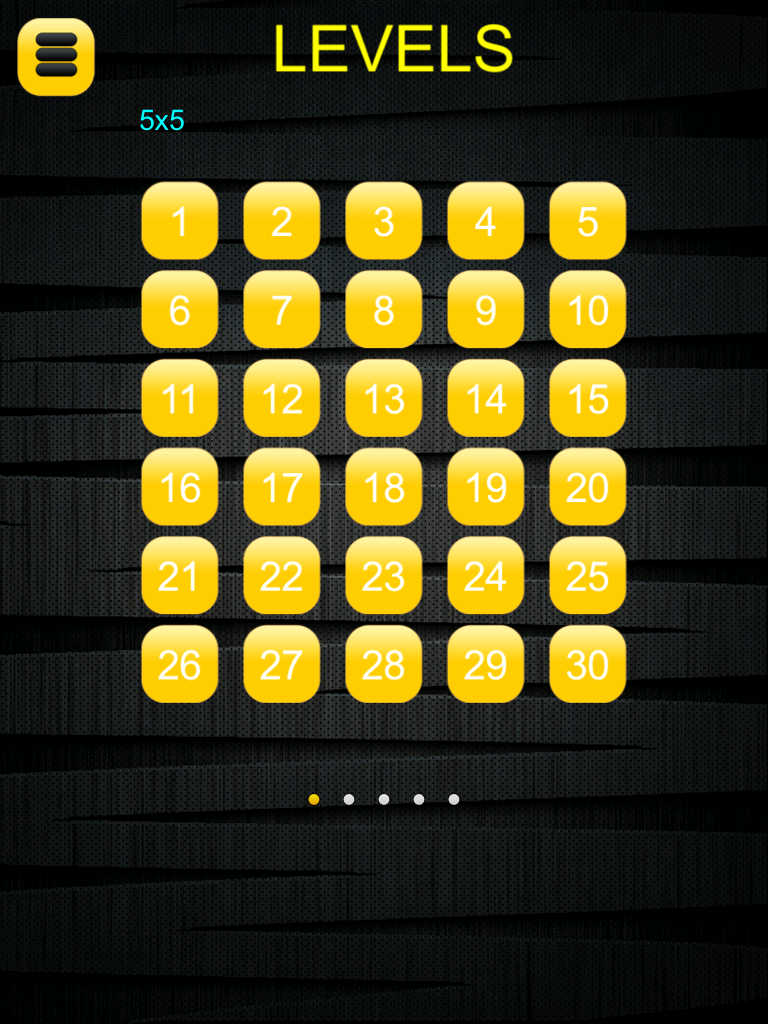Start level 28
This screenshot has width=768, height=1024.
click(x=384, y=664)
